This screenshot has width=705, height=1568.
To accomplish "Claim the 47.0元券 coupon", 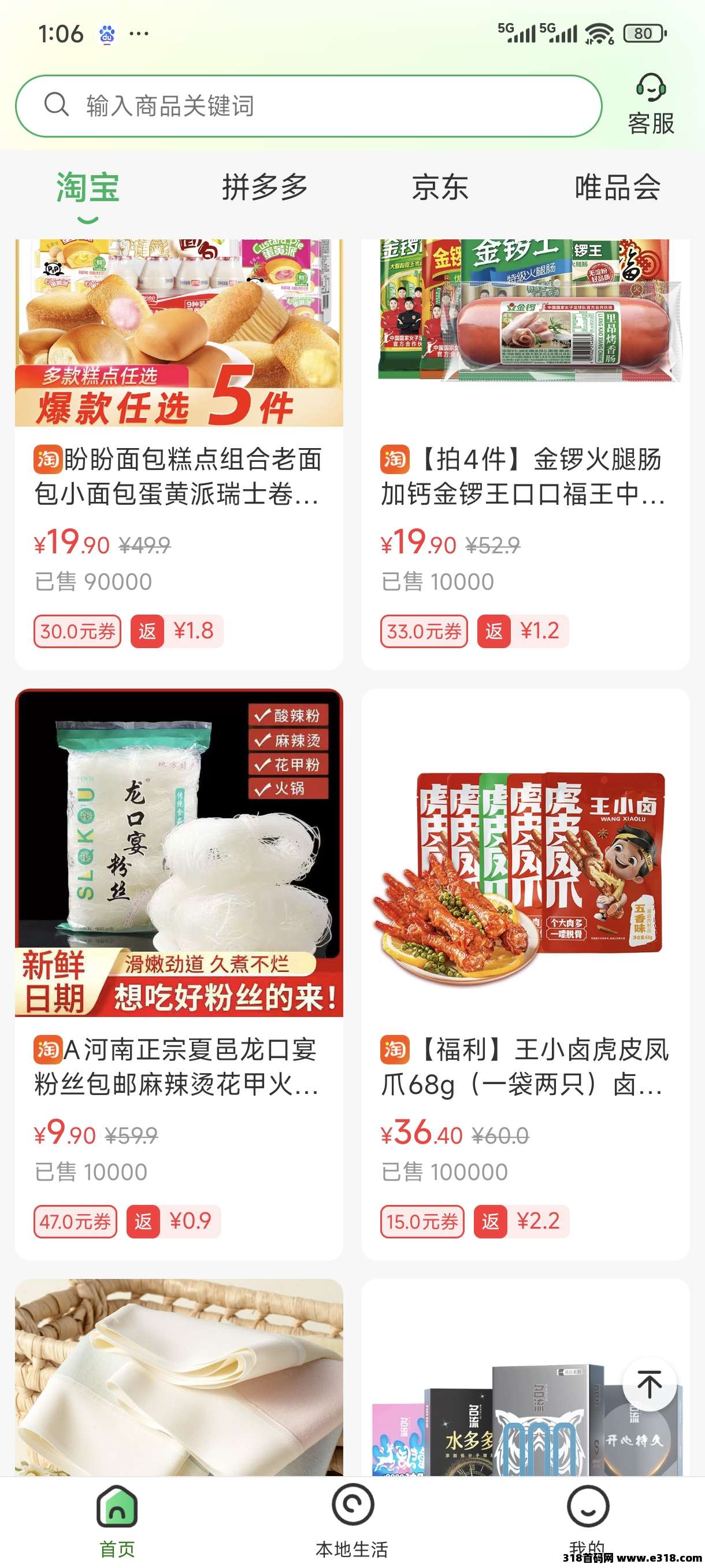I will pos(75,1222).
